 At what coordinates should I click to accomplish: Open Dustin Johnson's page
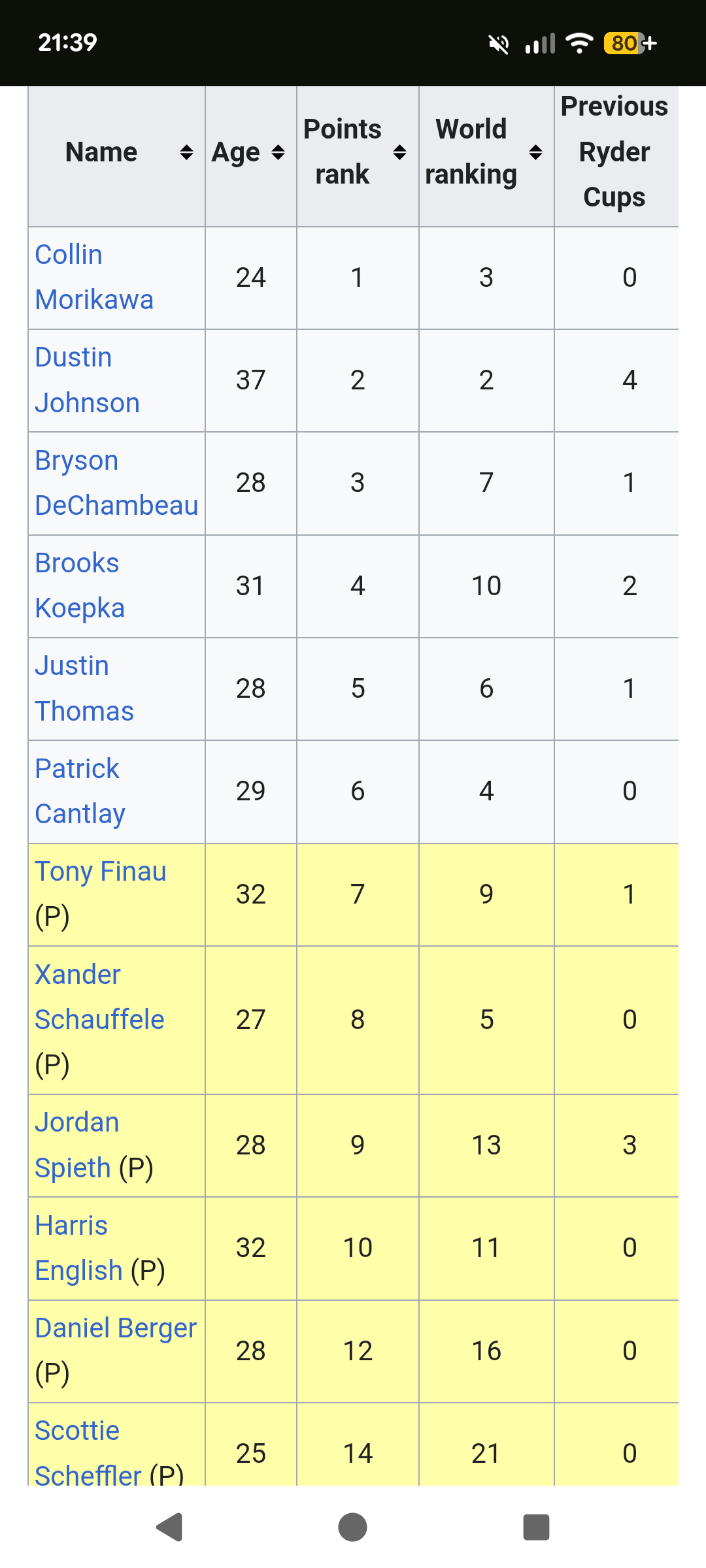click(87, 380)
